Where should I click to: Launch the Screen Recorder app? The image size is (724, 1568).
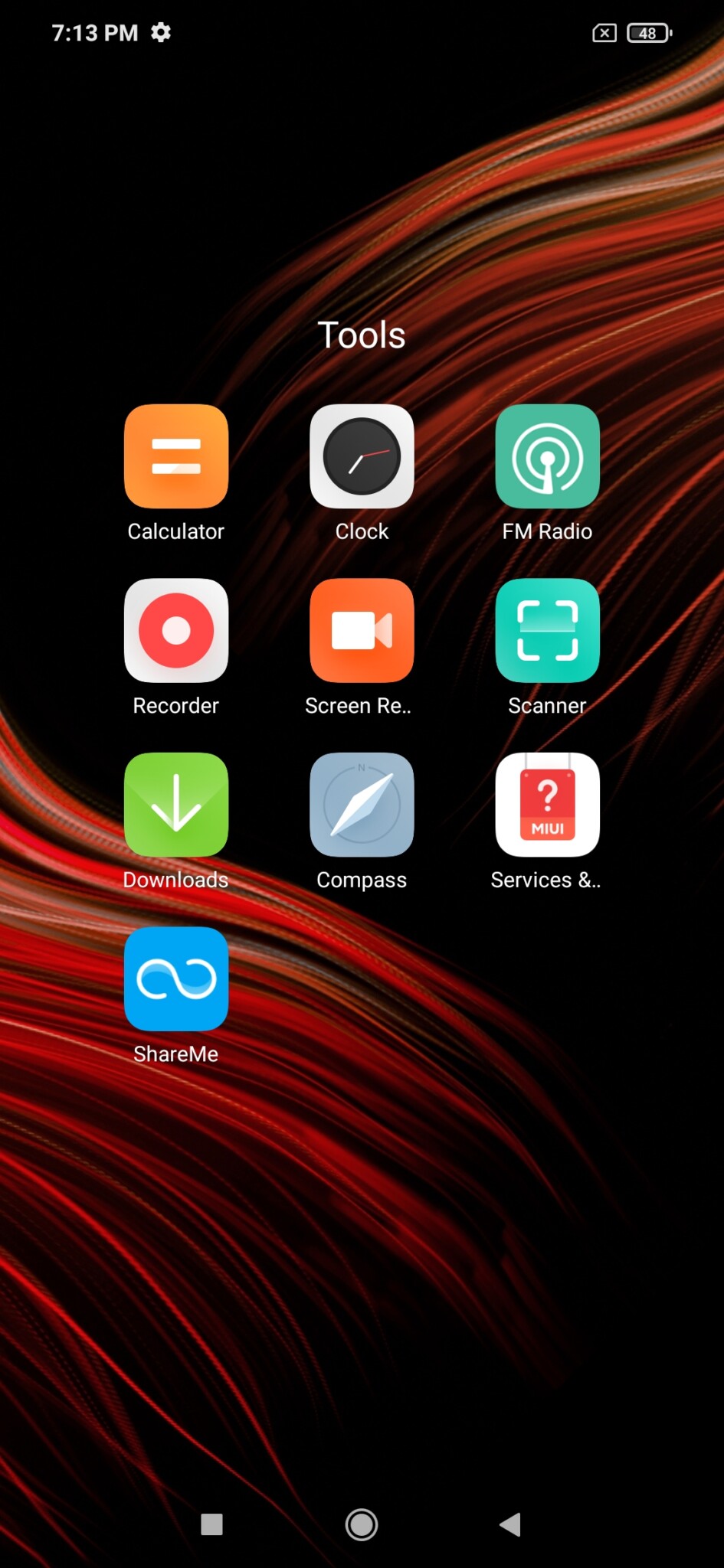362,630
